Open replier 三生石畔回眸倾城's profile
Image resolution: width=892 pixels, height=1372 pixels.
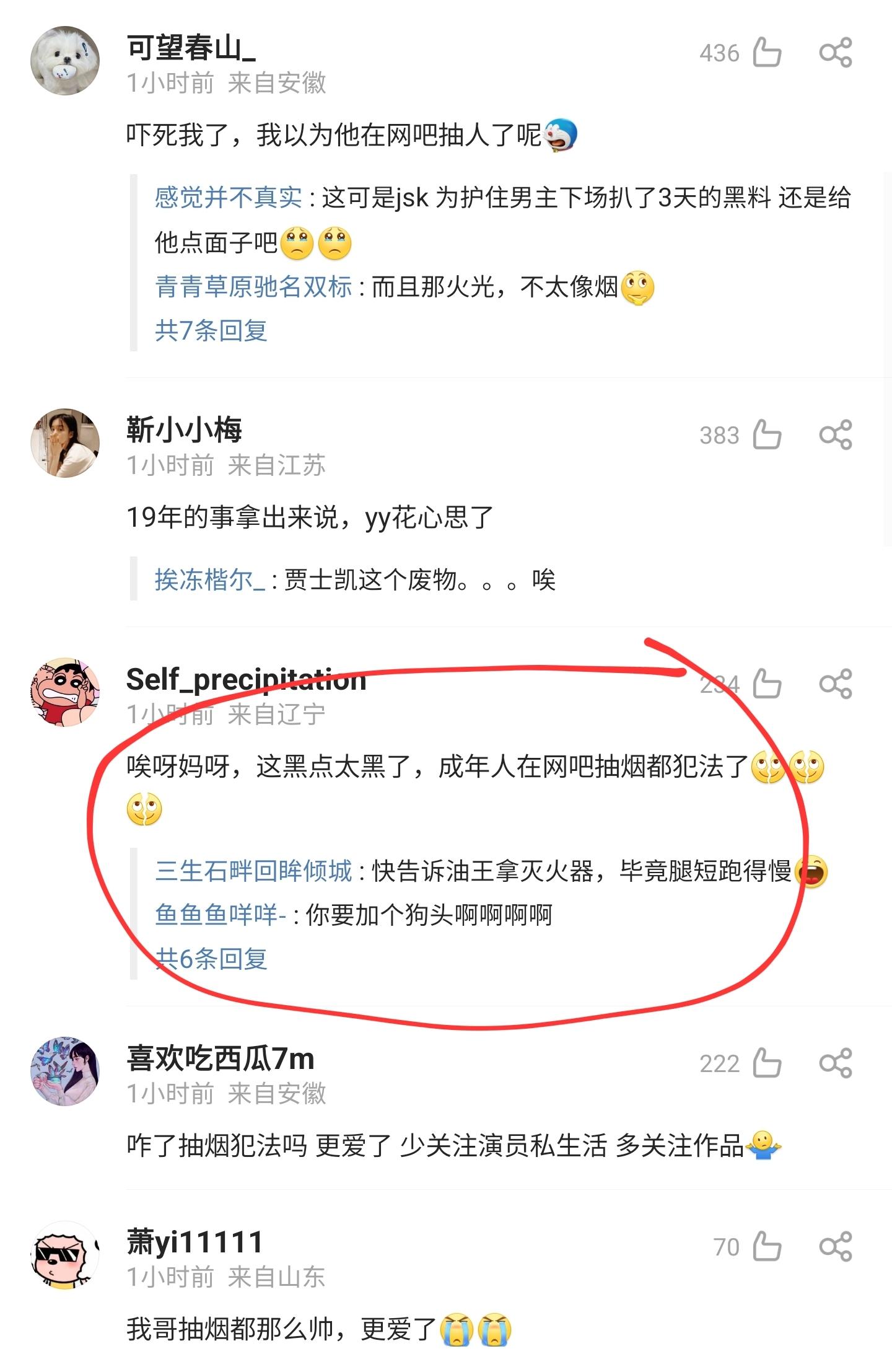tap(253, 871)
